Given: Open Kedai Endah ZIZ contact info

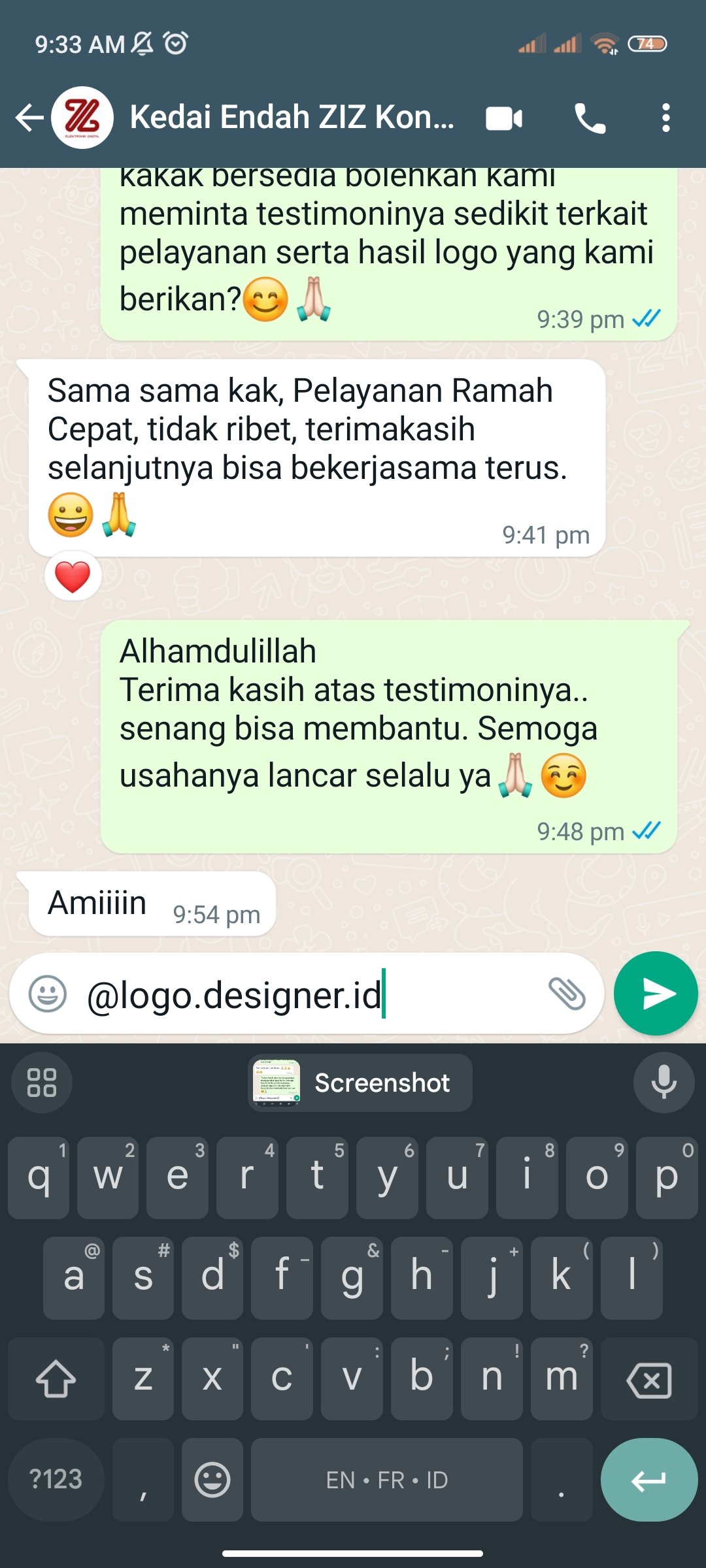Looking at the screenshot, I should pyautogui.click(x=291, y=118).
